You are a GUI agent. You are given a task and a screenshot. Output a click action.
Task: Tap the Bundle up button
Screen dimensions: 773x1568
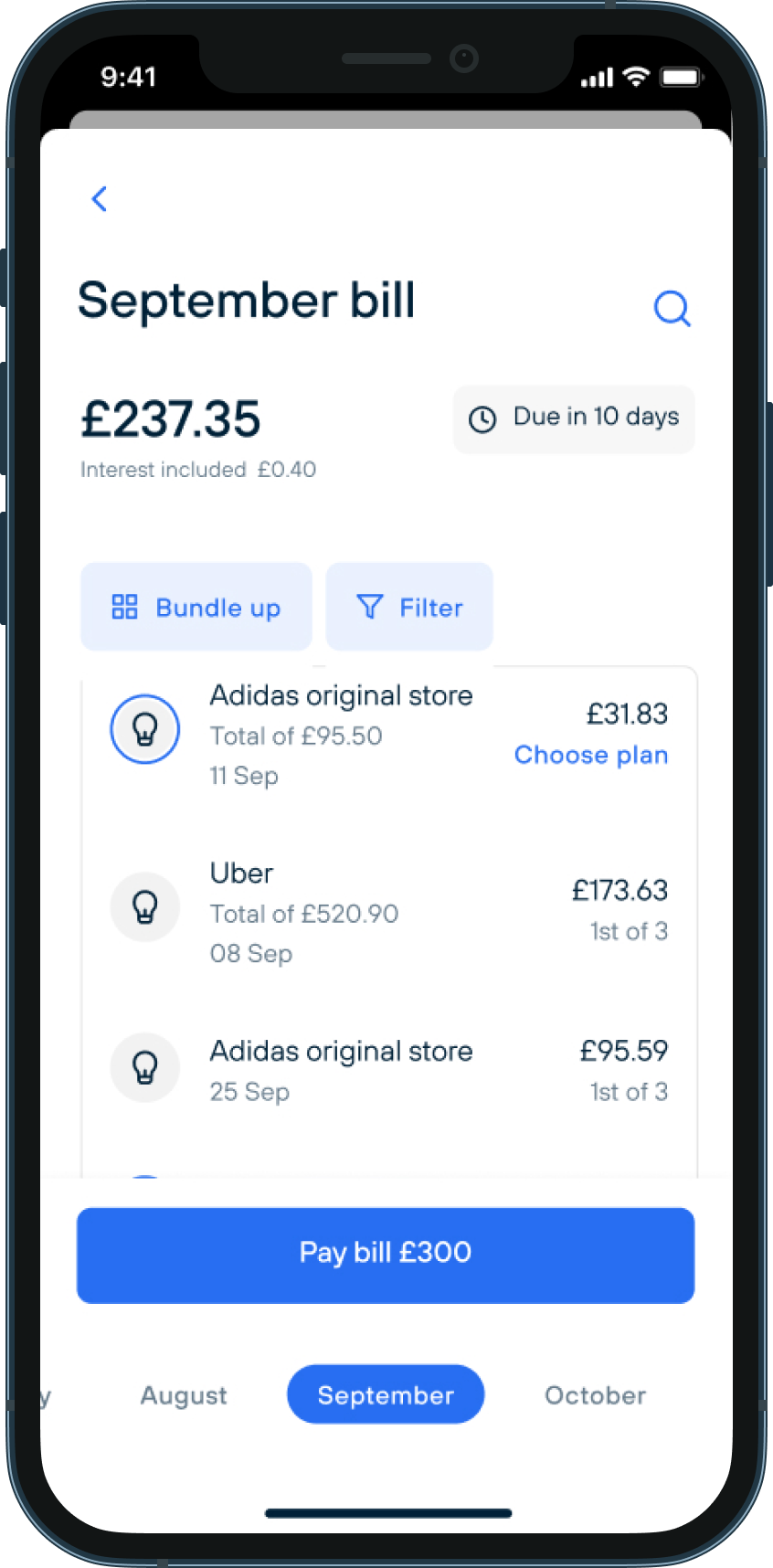(x=196, y=607)
